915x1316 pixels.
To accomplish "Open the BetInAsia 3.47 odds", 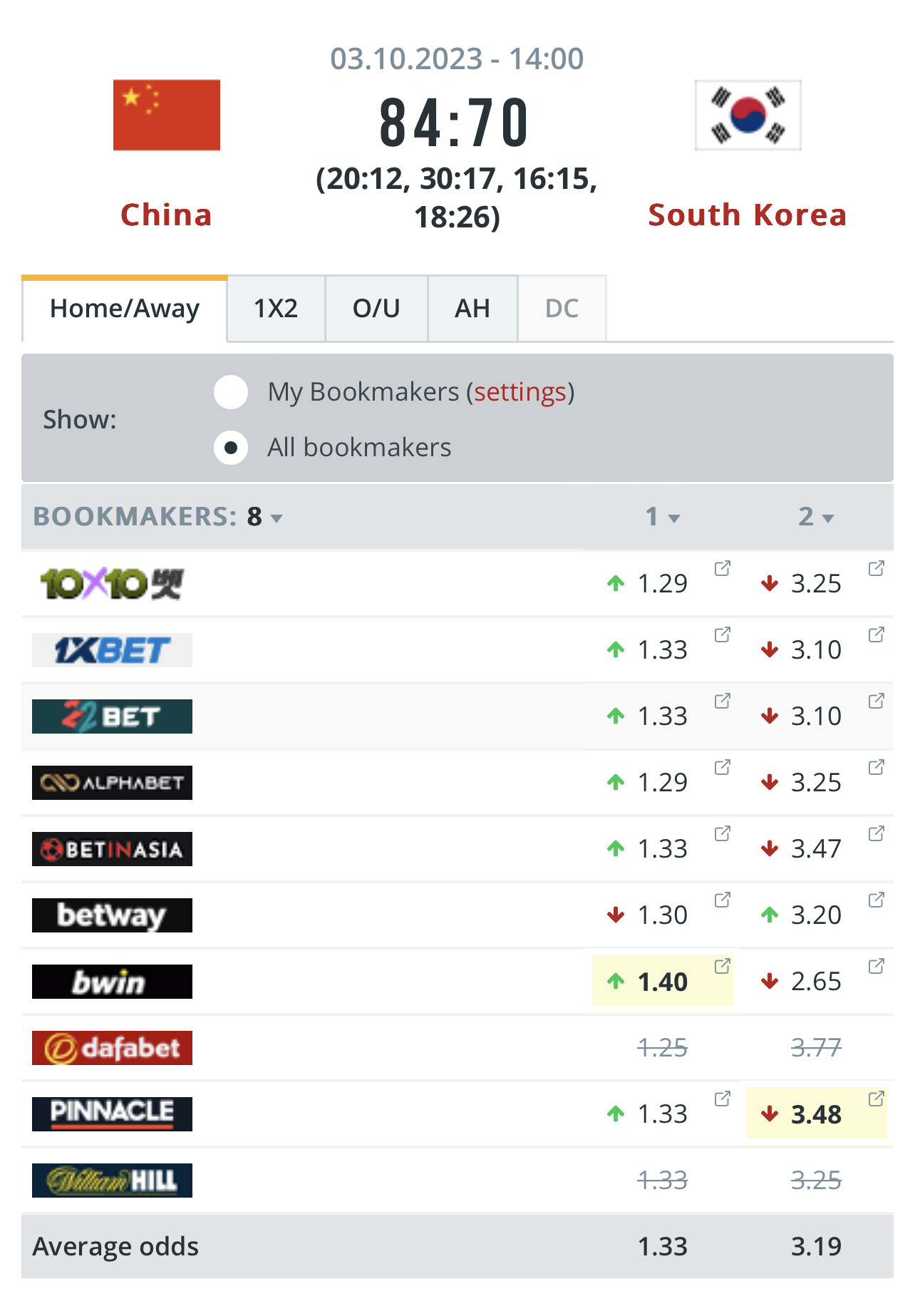I will coord(816,849).
